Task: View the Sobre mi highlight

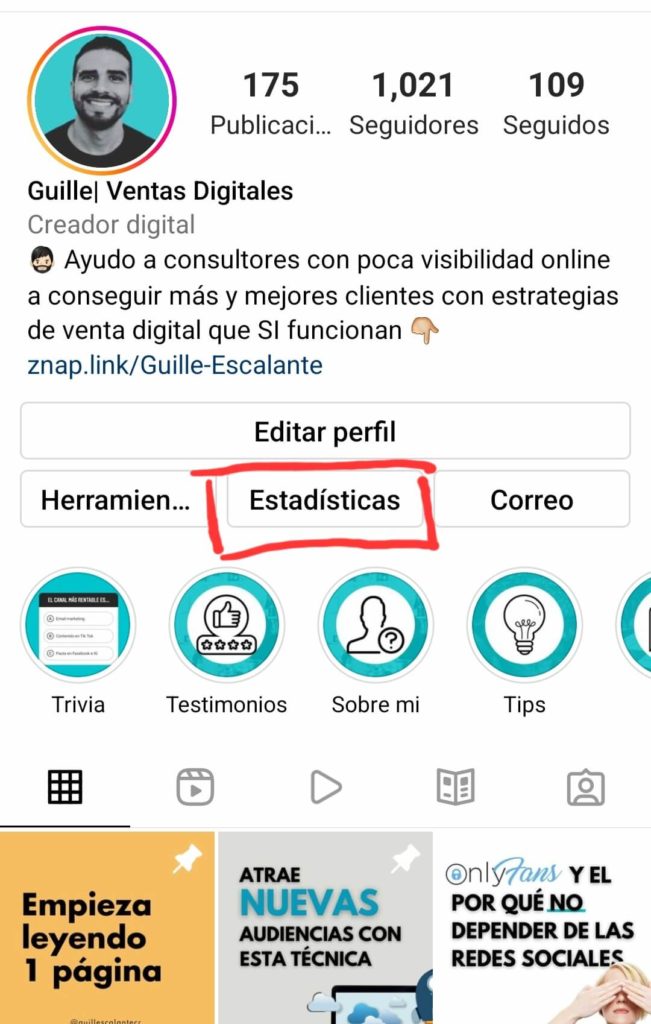Action: [x=375, y=625]
